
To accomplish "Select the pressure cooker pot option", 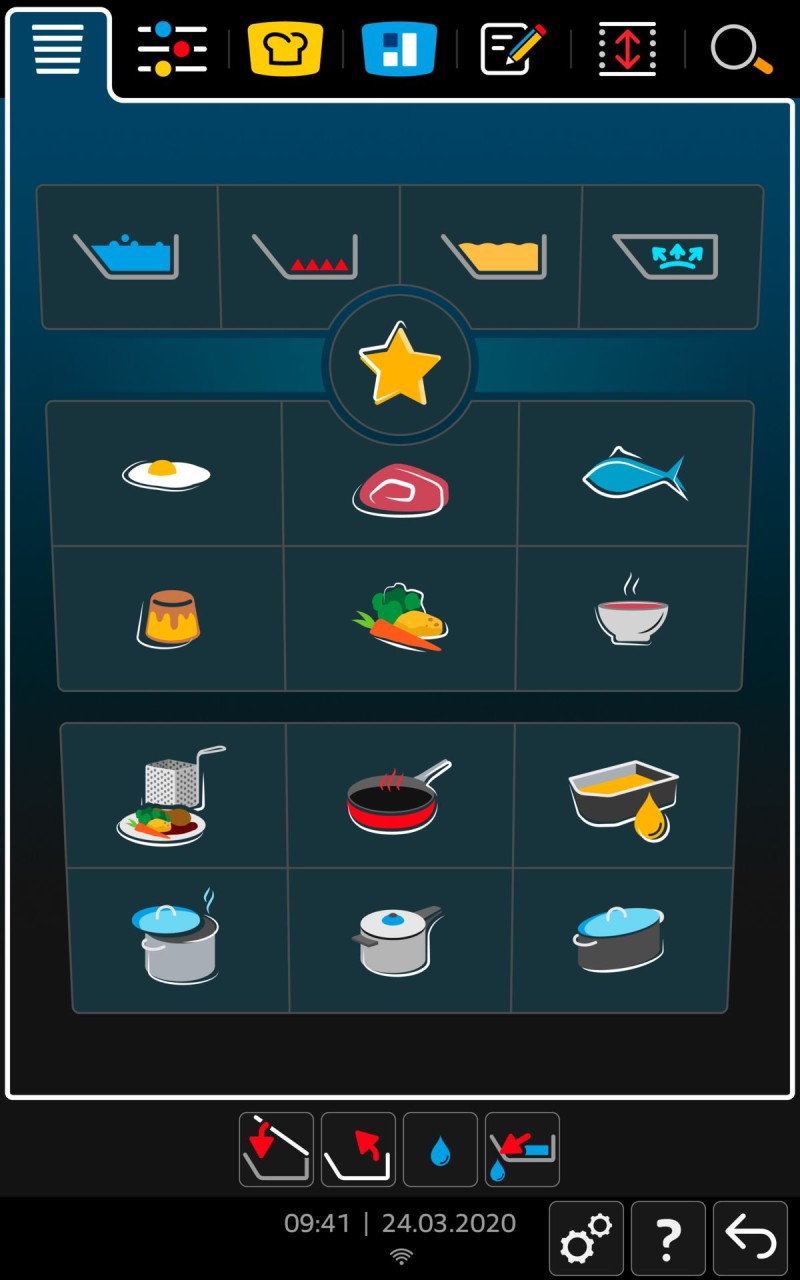I will (398, 940).
